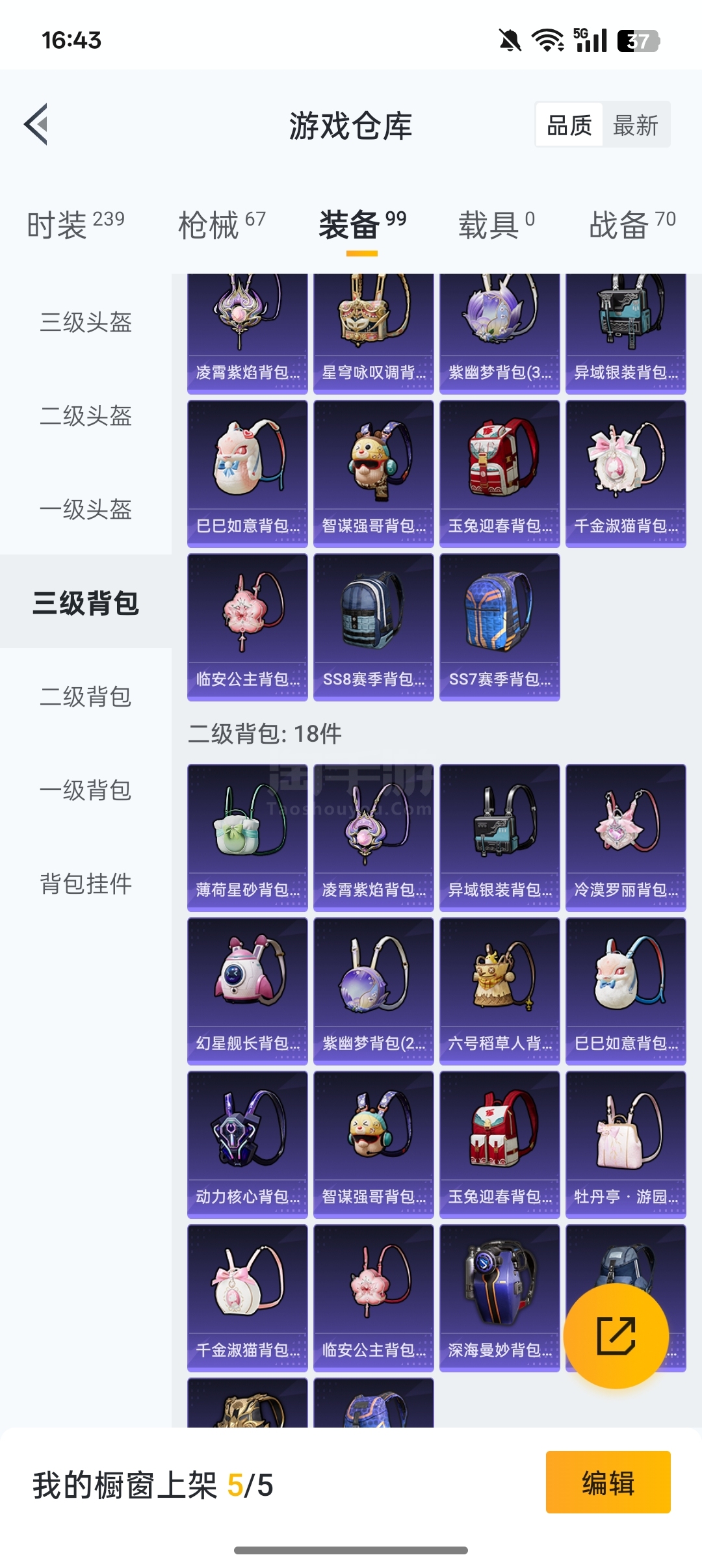View the SS8赛季背包 item
Screen dimensions: 702x1568
pyautogui.click(x=373, y=627)
